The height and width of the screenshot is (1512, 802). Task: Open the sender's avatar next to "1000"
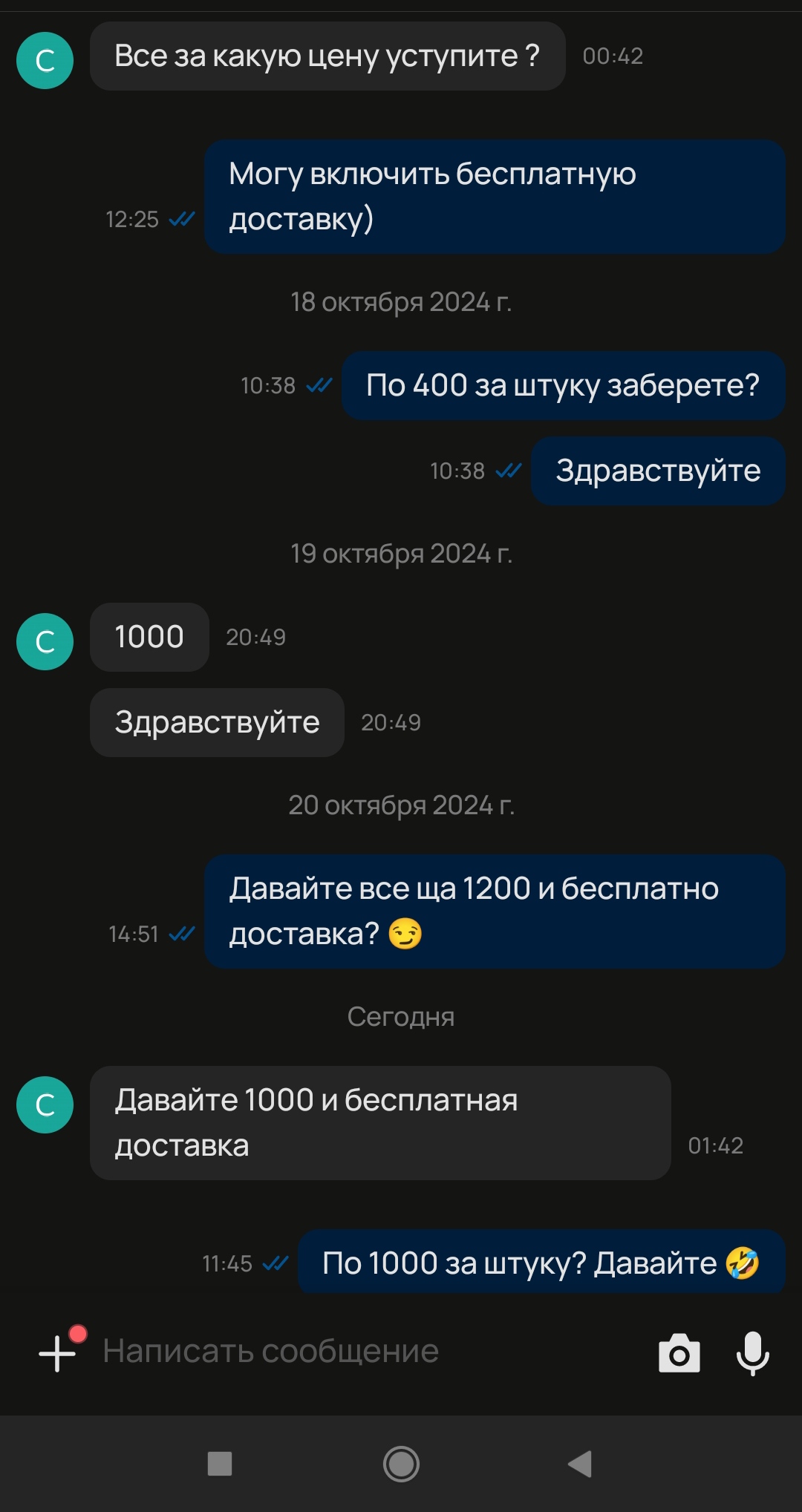(45, 641)
